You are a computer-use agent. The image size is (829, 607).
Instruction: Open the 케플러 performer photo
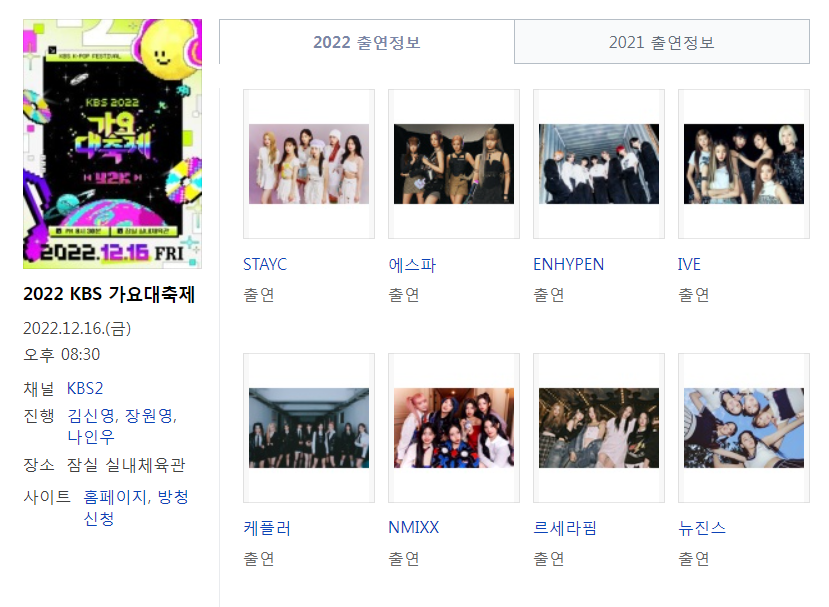(x=309, y=428)
